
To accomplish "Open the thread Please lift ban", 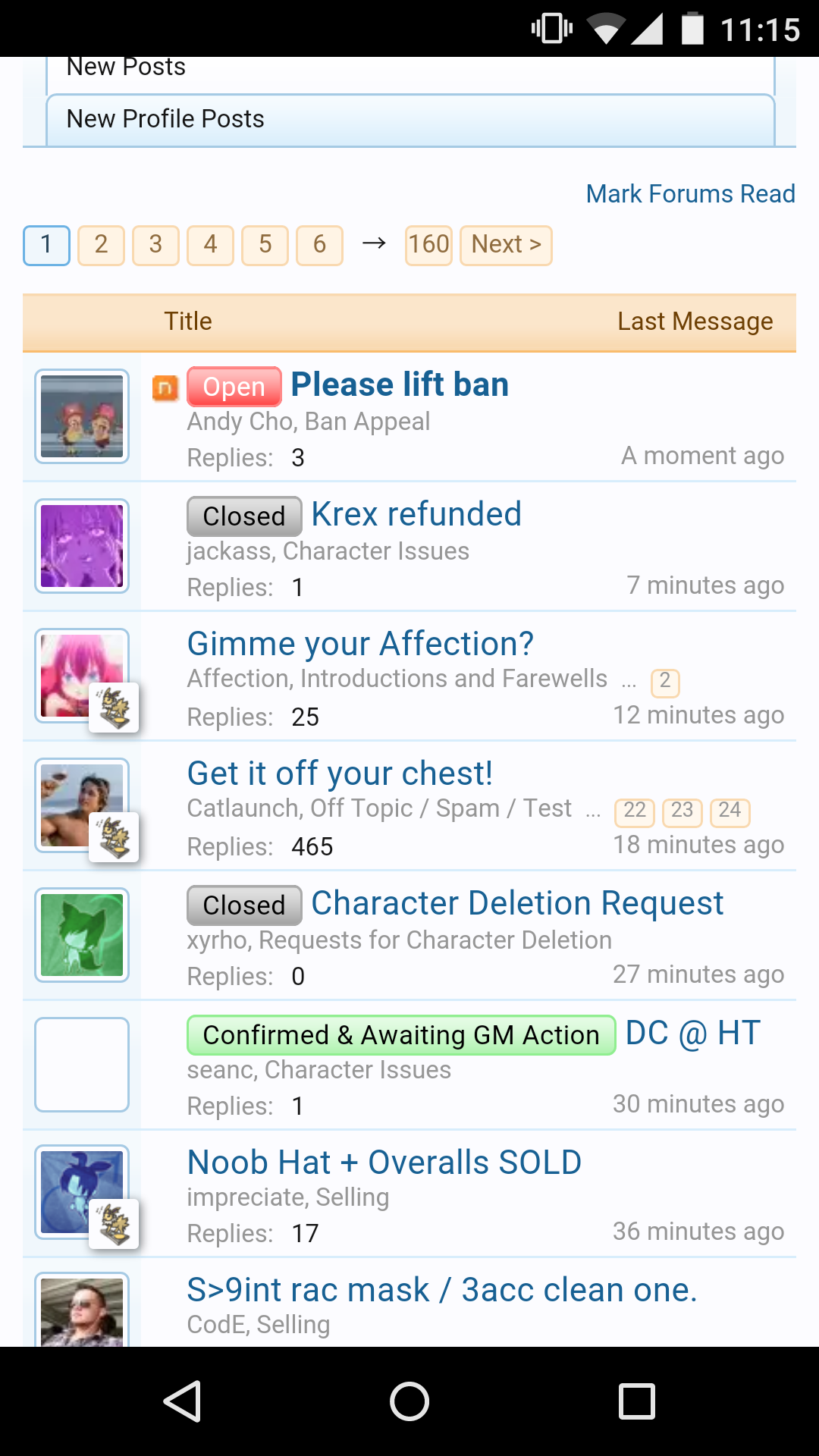I will point(400,384).
